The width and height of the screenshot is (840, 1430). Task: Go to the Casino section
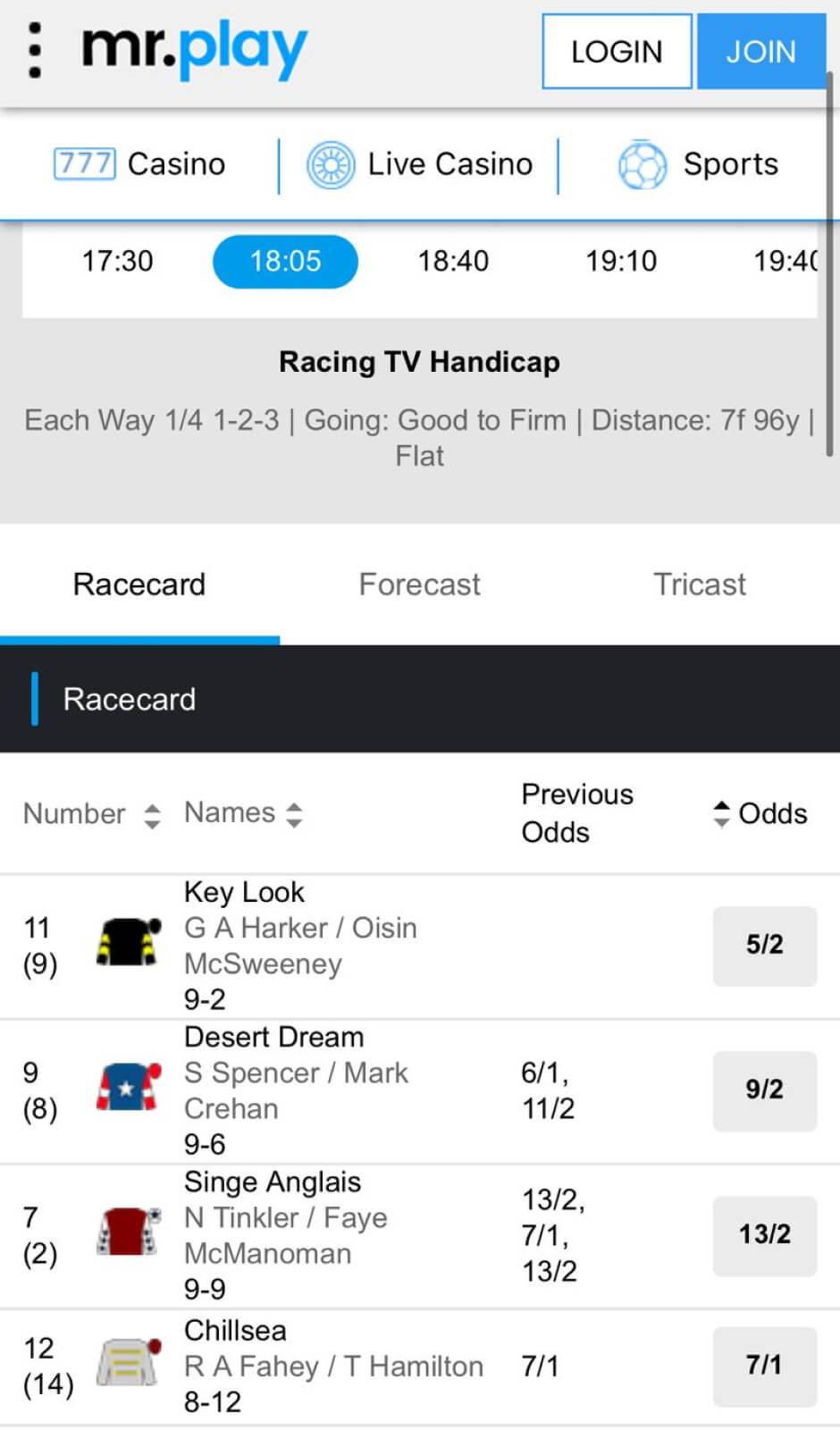140,164
